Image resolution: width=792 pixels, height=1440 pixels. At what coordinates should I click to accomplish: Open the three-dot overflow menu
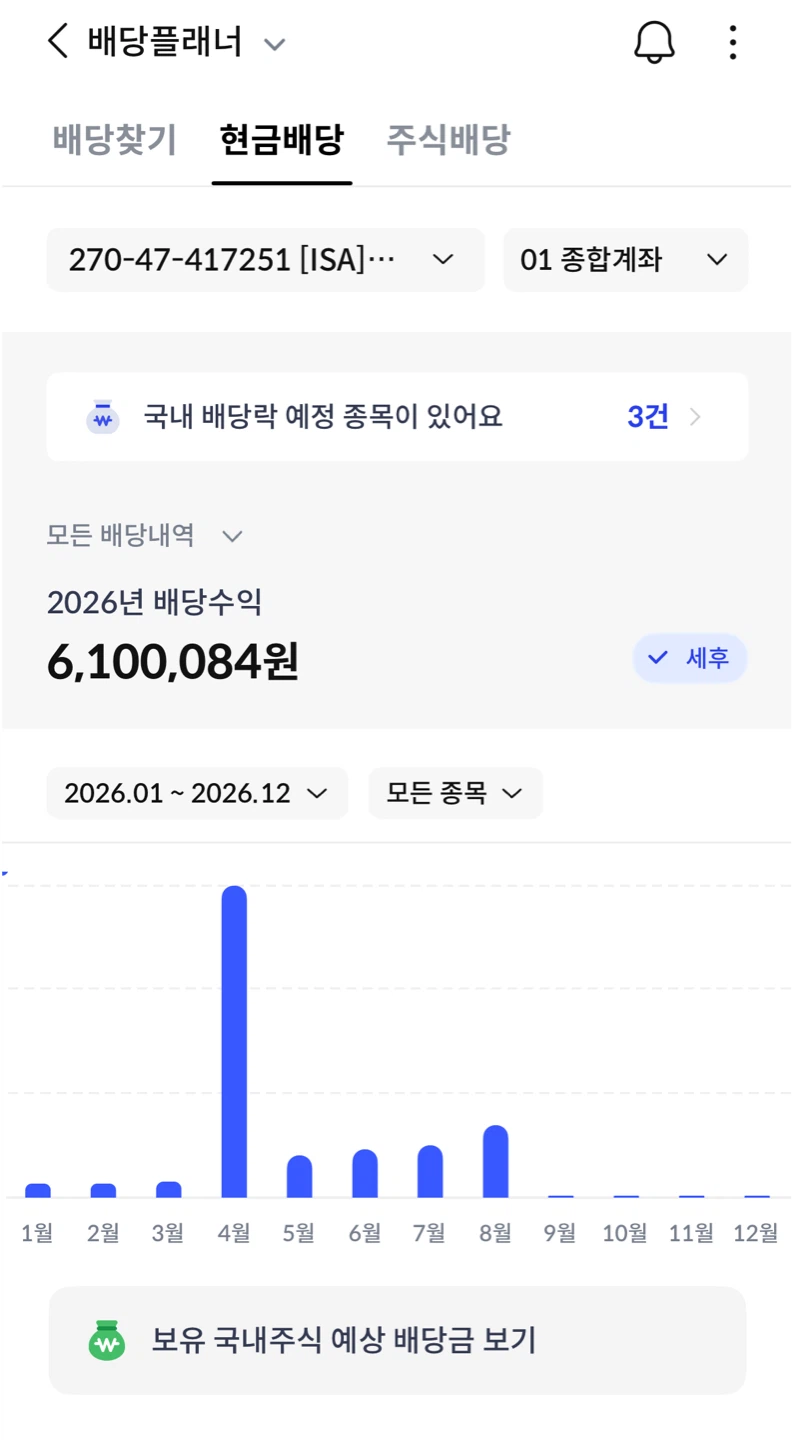(733, 42)
